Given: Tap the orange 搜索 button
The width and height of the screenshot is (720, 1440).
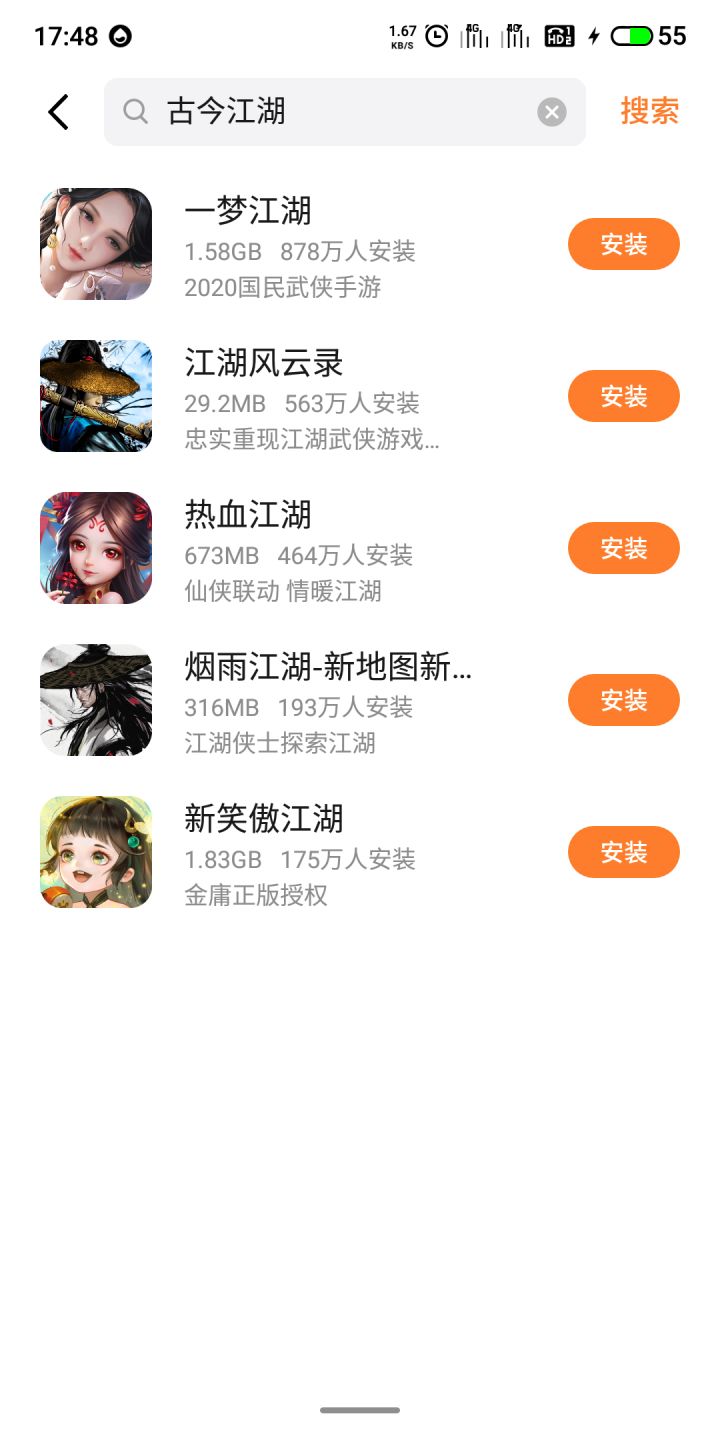Looking at the screenshot, I should (649, 111).
